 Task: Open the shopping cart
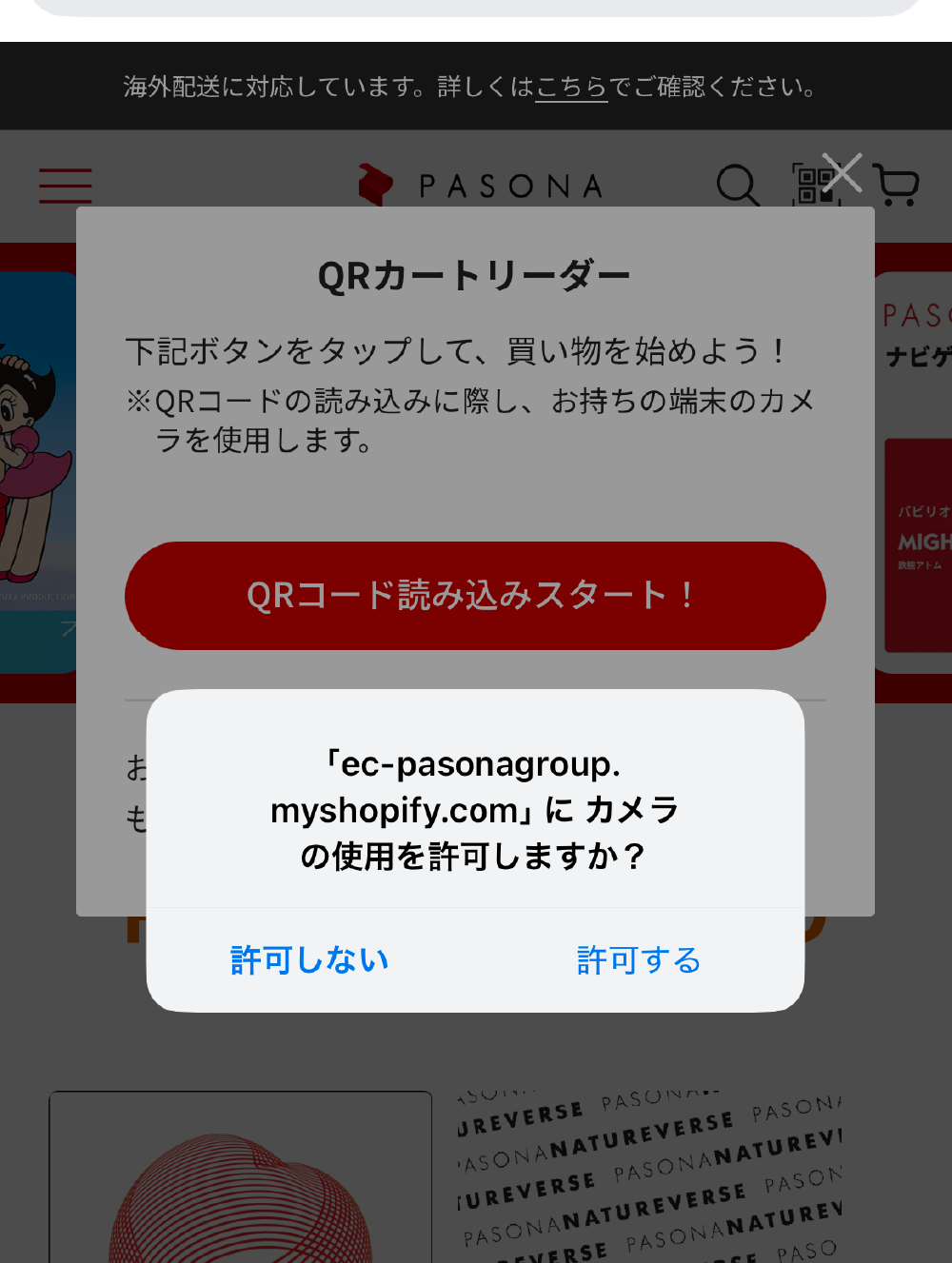coord(896,186)
